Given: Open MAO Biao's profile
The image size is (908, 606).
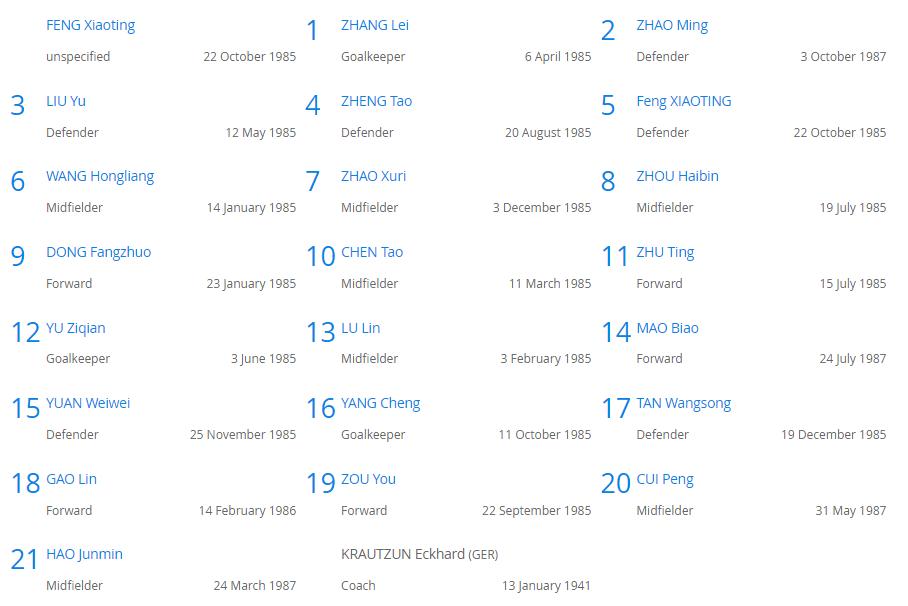Looking at the screenshot, I should tap(667, 328).
